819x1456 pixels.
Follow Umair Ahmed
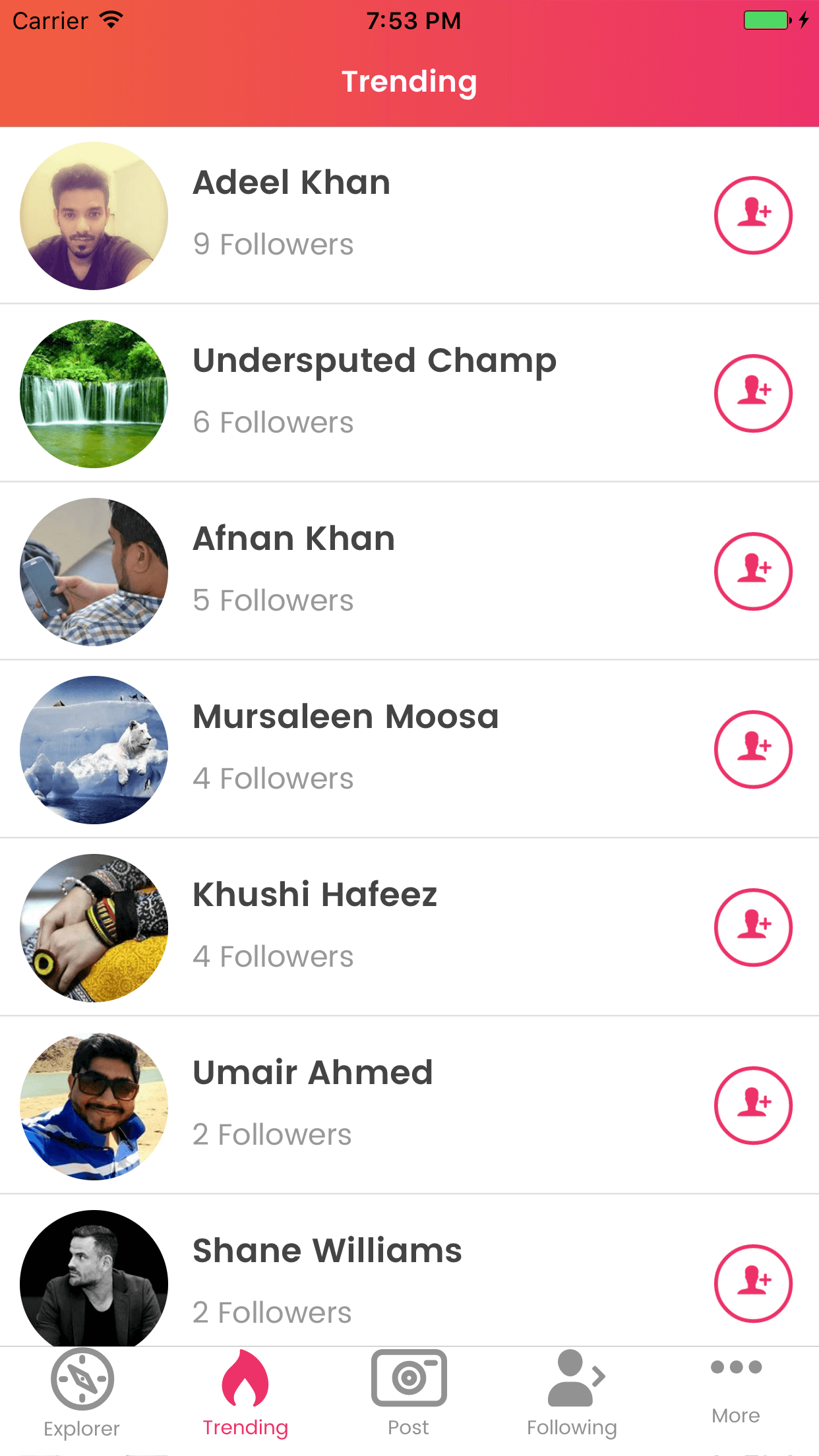click(x=753, y=1105)
